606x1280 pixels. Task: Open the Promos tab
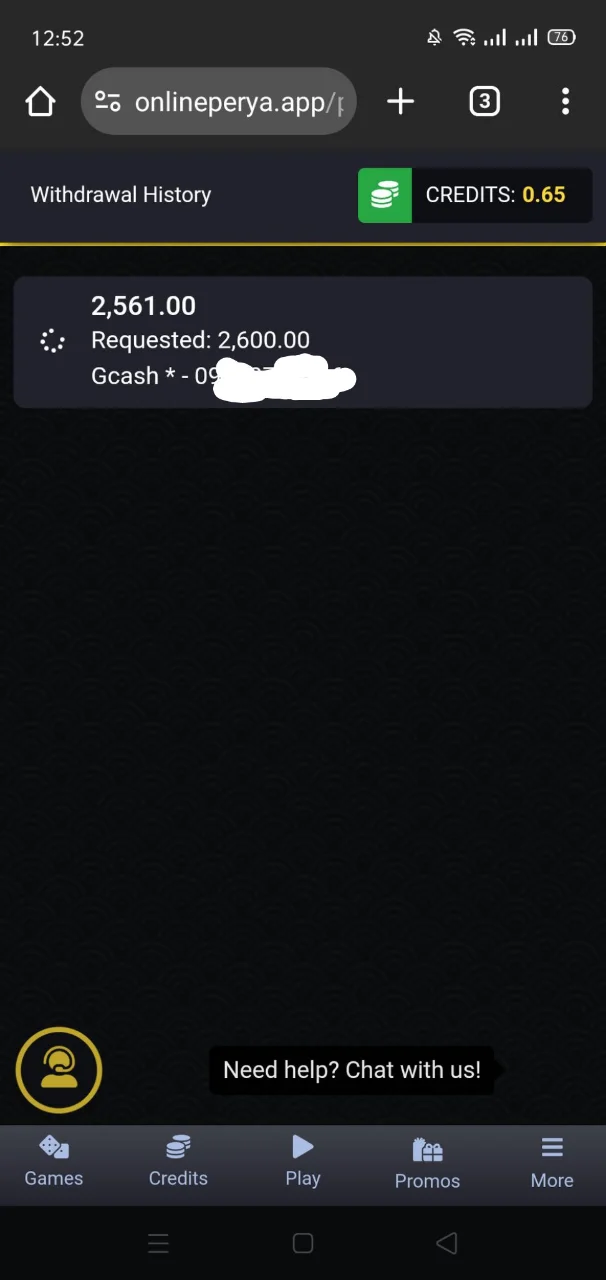[x=427, y=1164]
